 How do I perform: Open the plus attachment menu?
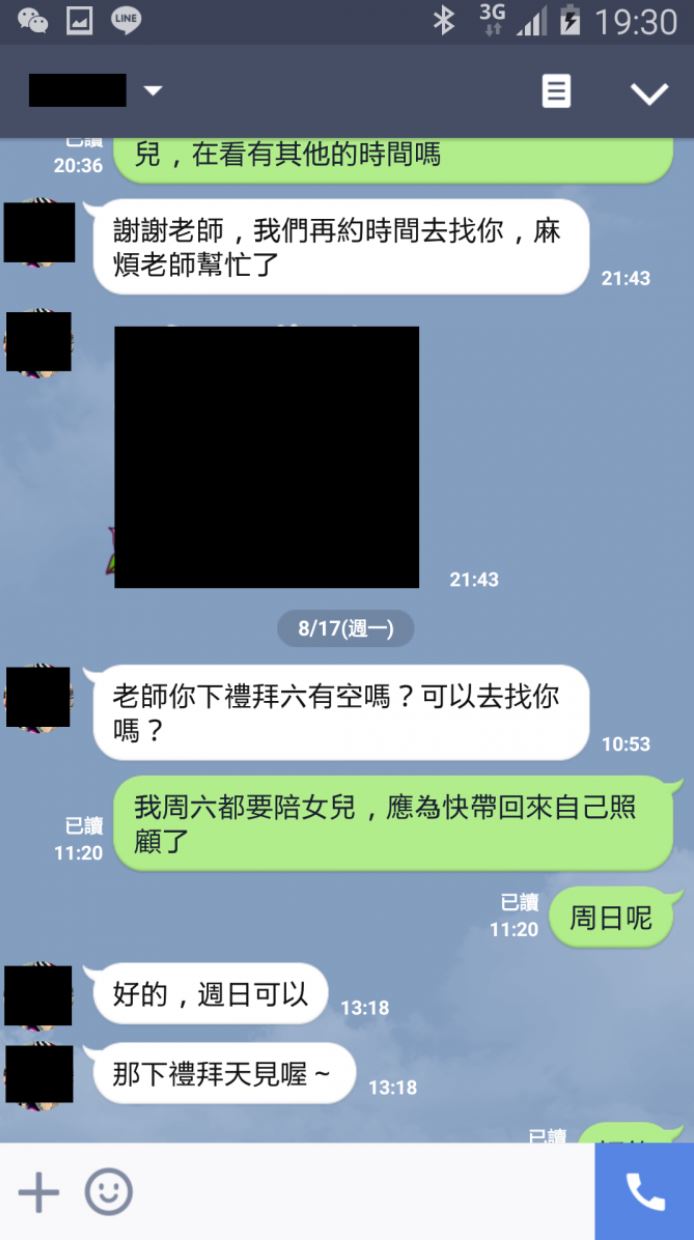pyautogui.click(x=39, y=1192)
